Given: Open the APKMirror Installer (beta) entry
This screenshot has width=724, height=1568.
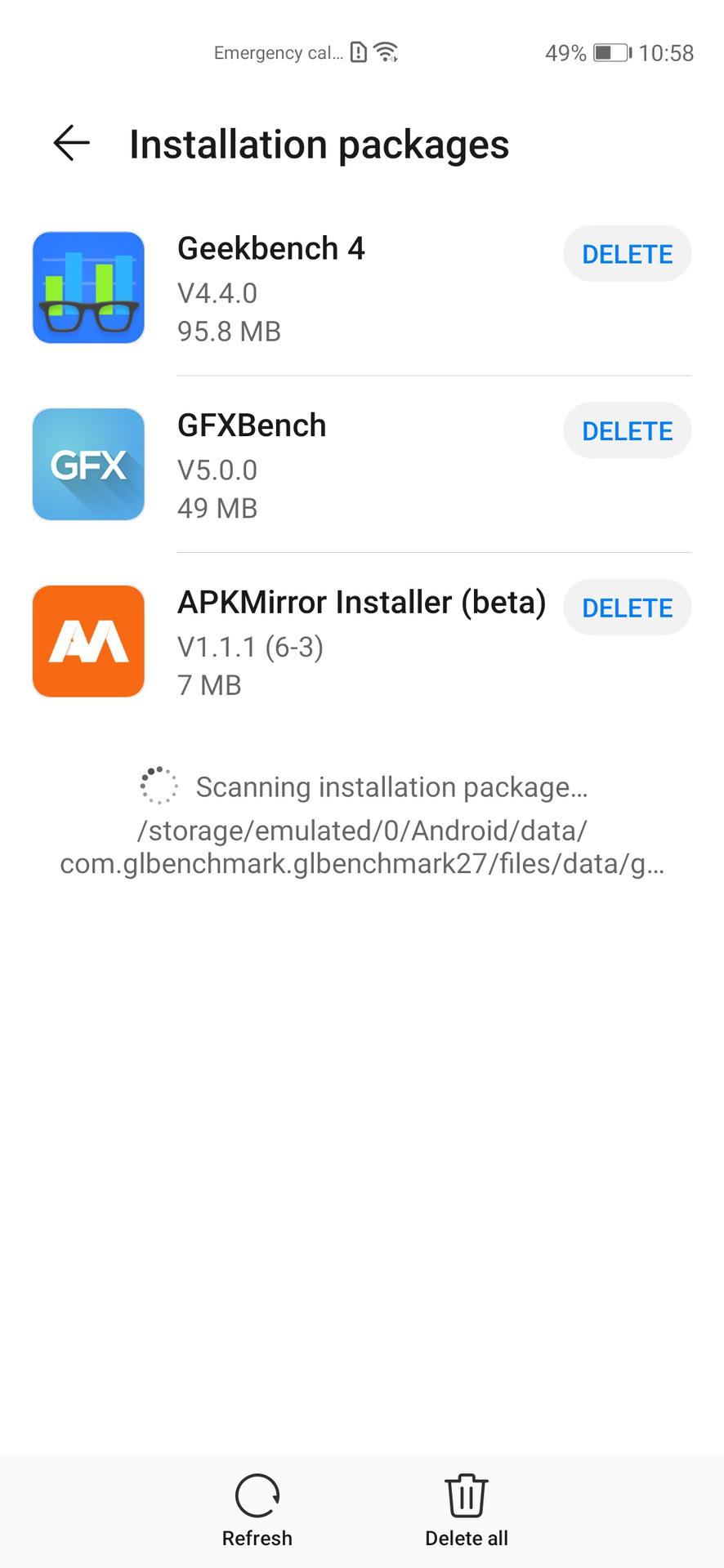Looking at the screenshot, I should (x=327, y=642).
